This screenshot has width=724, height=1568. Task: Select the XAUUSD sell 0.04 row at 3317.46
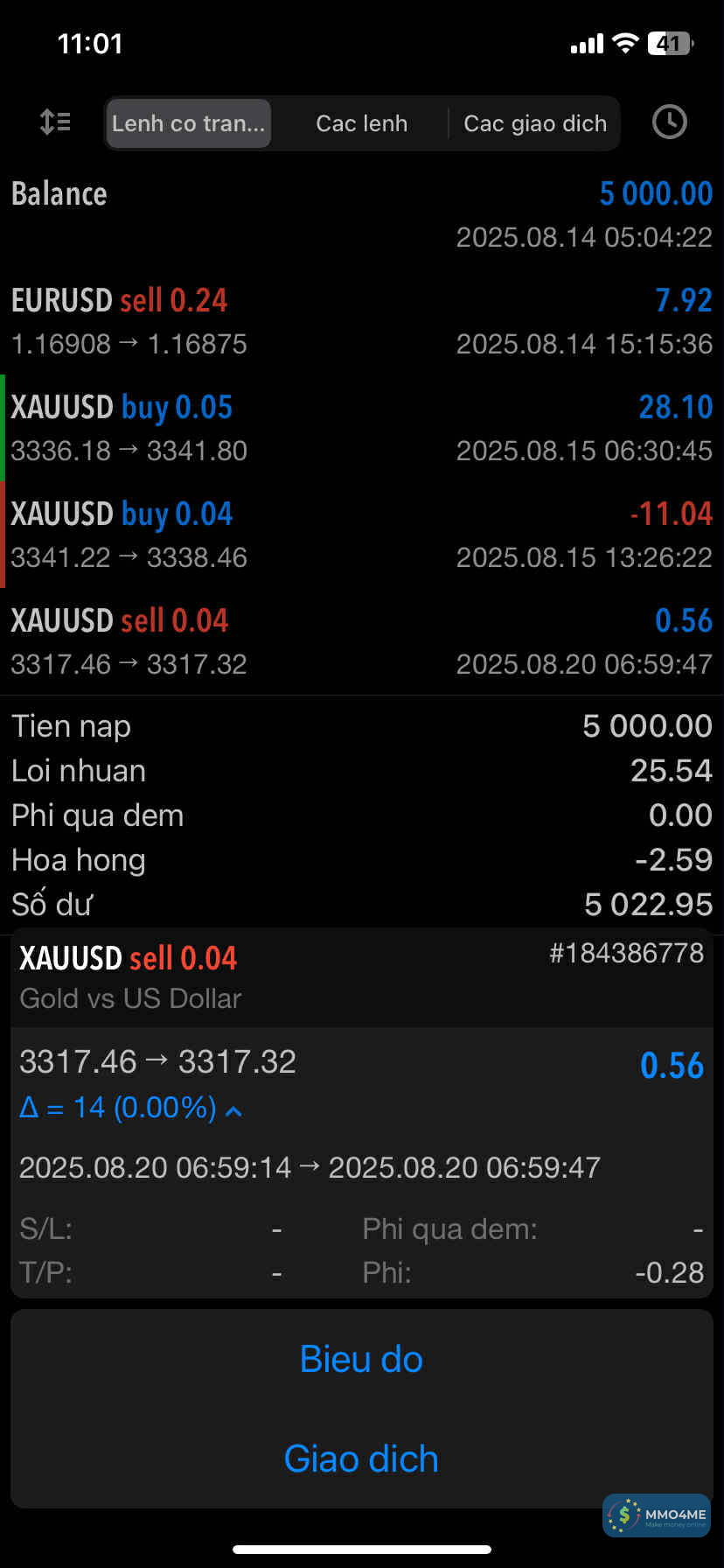362,641
